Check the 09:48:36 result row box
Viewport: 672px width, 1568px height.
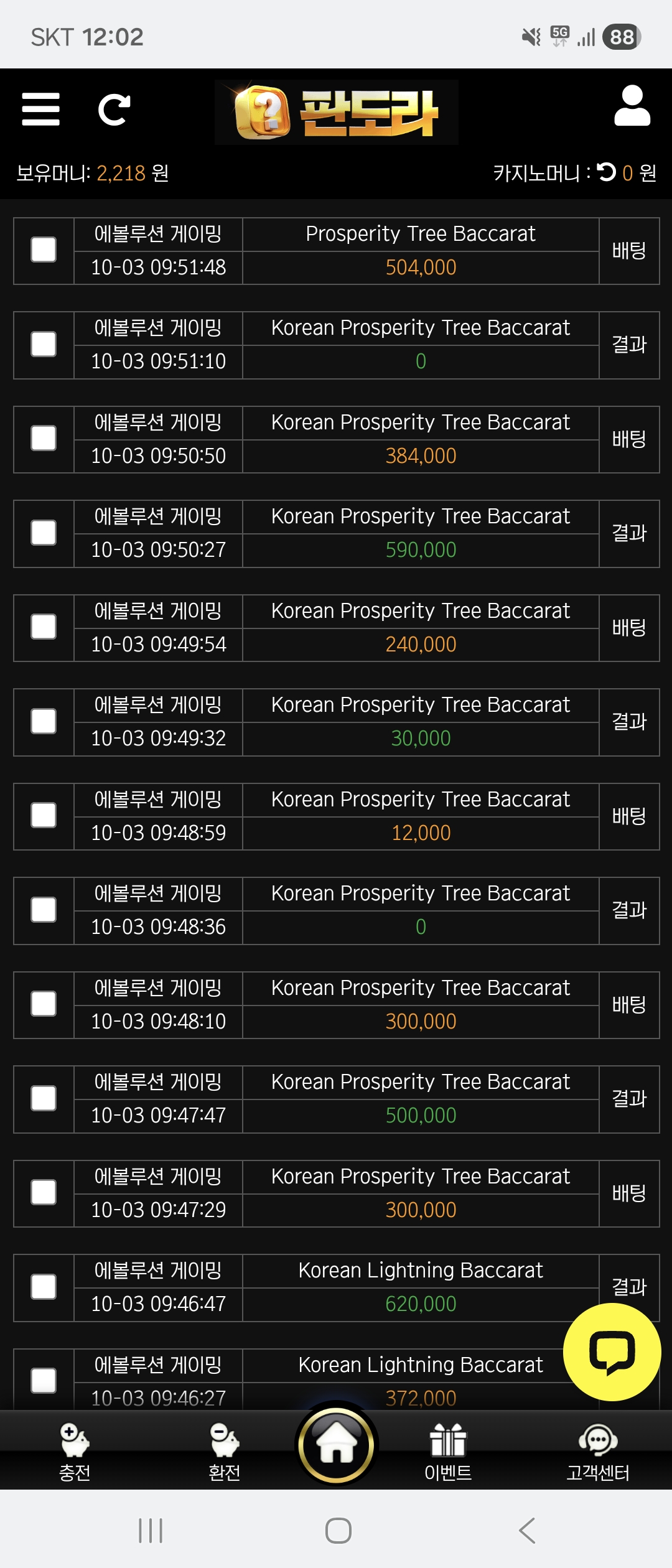pos(44,910)
